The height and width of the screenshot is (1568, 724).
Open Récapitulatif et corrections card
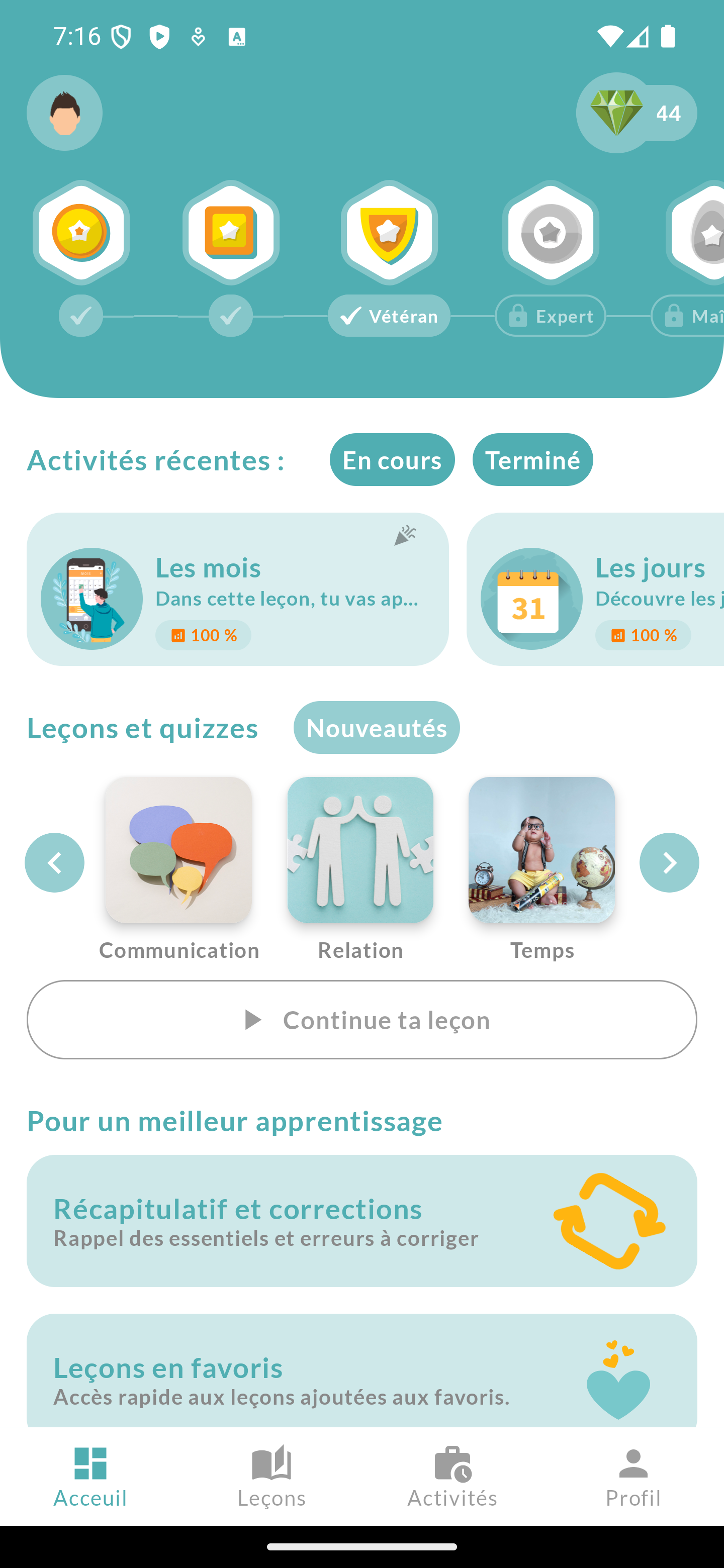pyautogui.click(x=361, y=1221)
